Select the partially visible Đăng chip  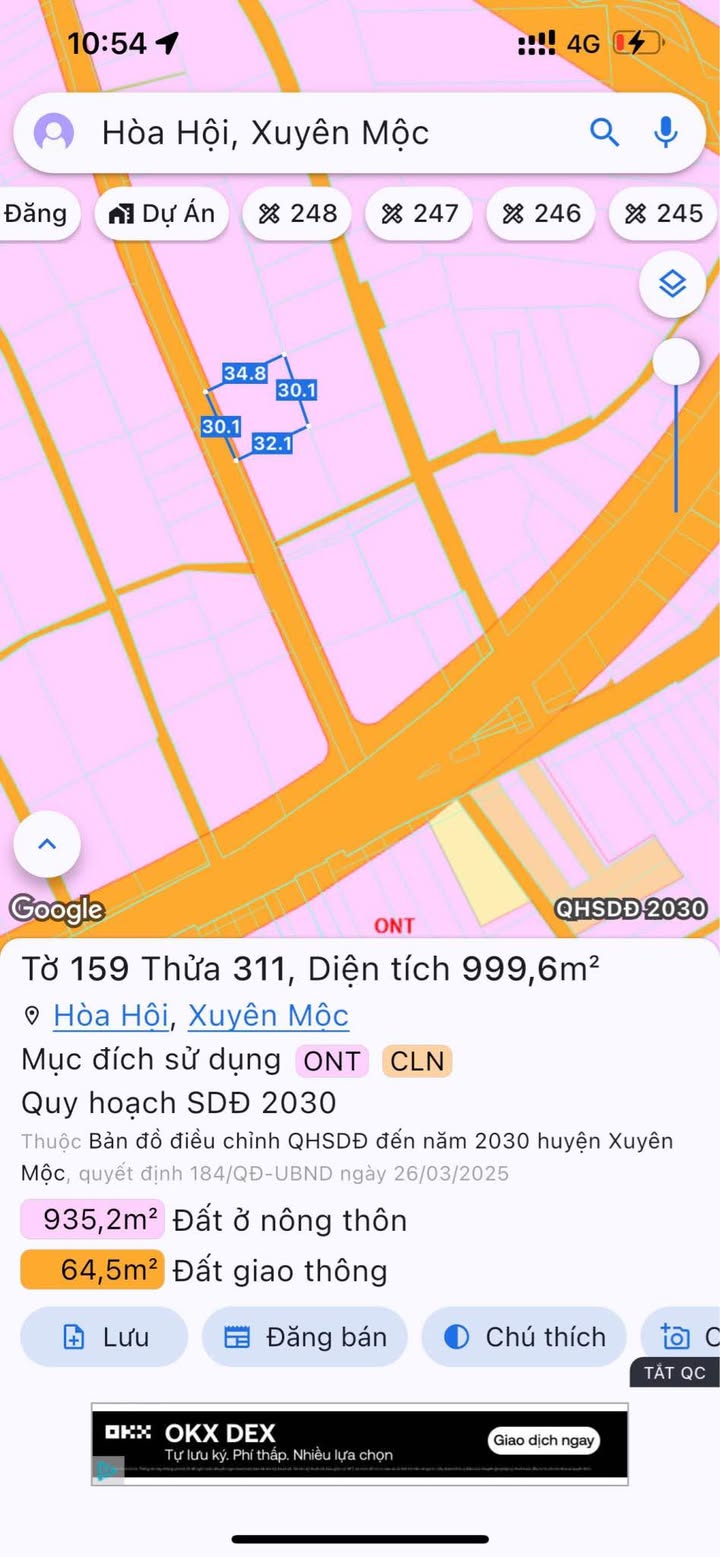(x=35, y=213)
